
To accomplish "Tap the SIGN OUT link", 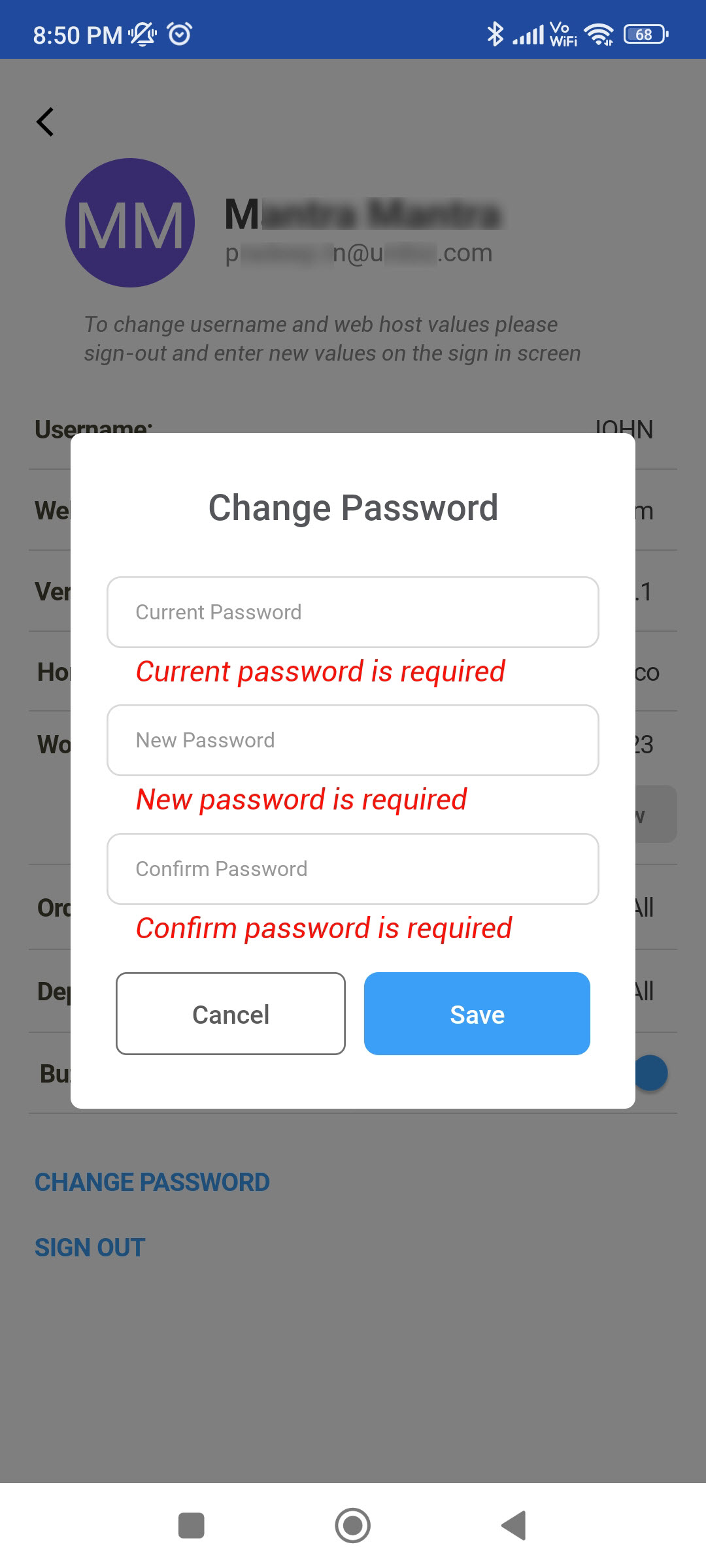I will (x=90, y=1245).
